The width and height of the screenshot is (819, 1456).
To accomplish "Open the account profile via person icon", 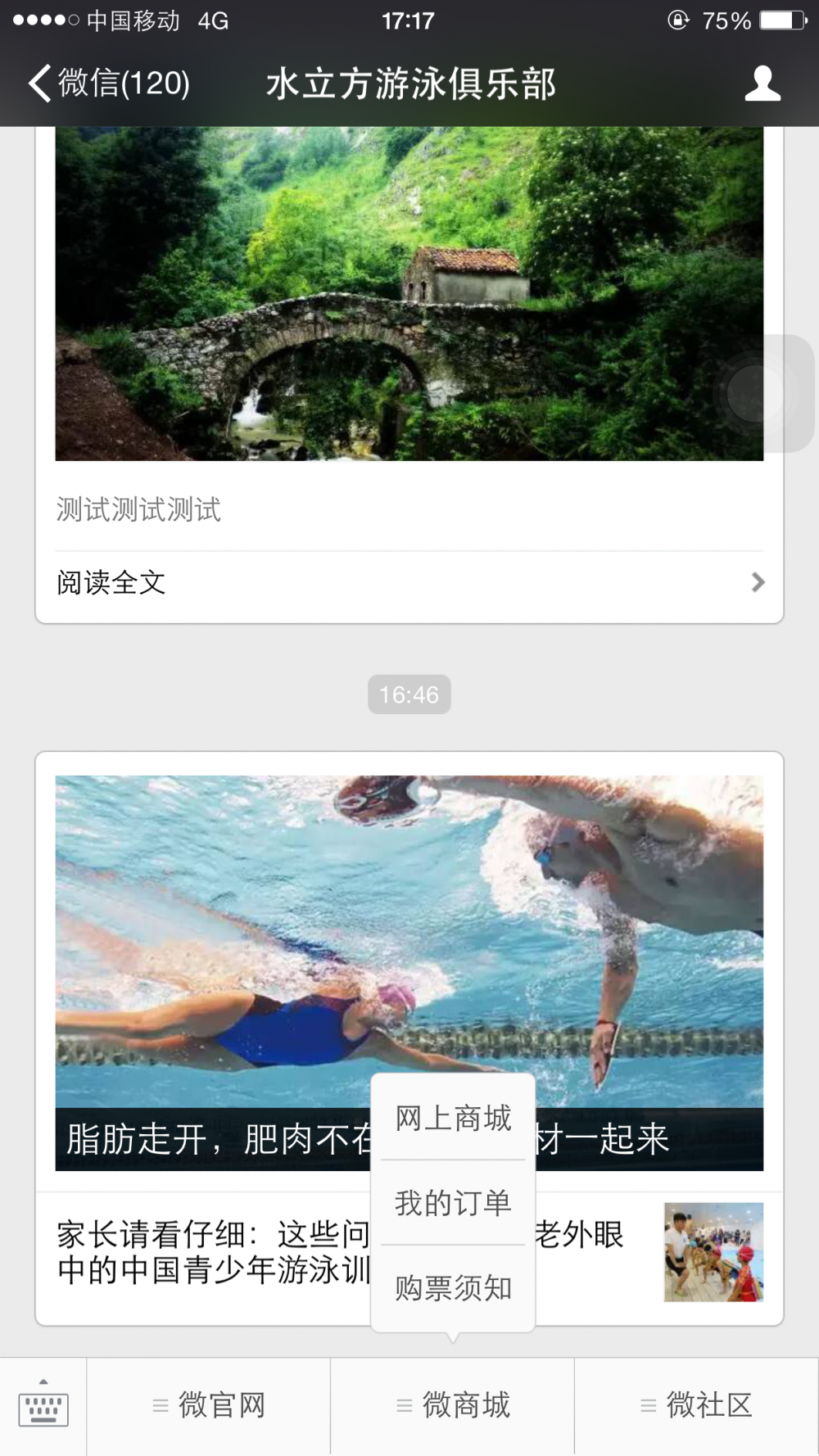I will 762,83.
